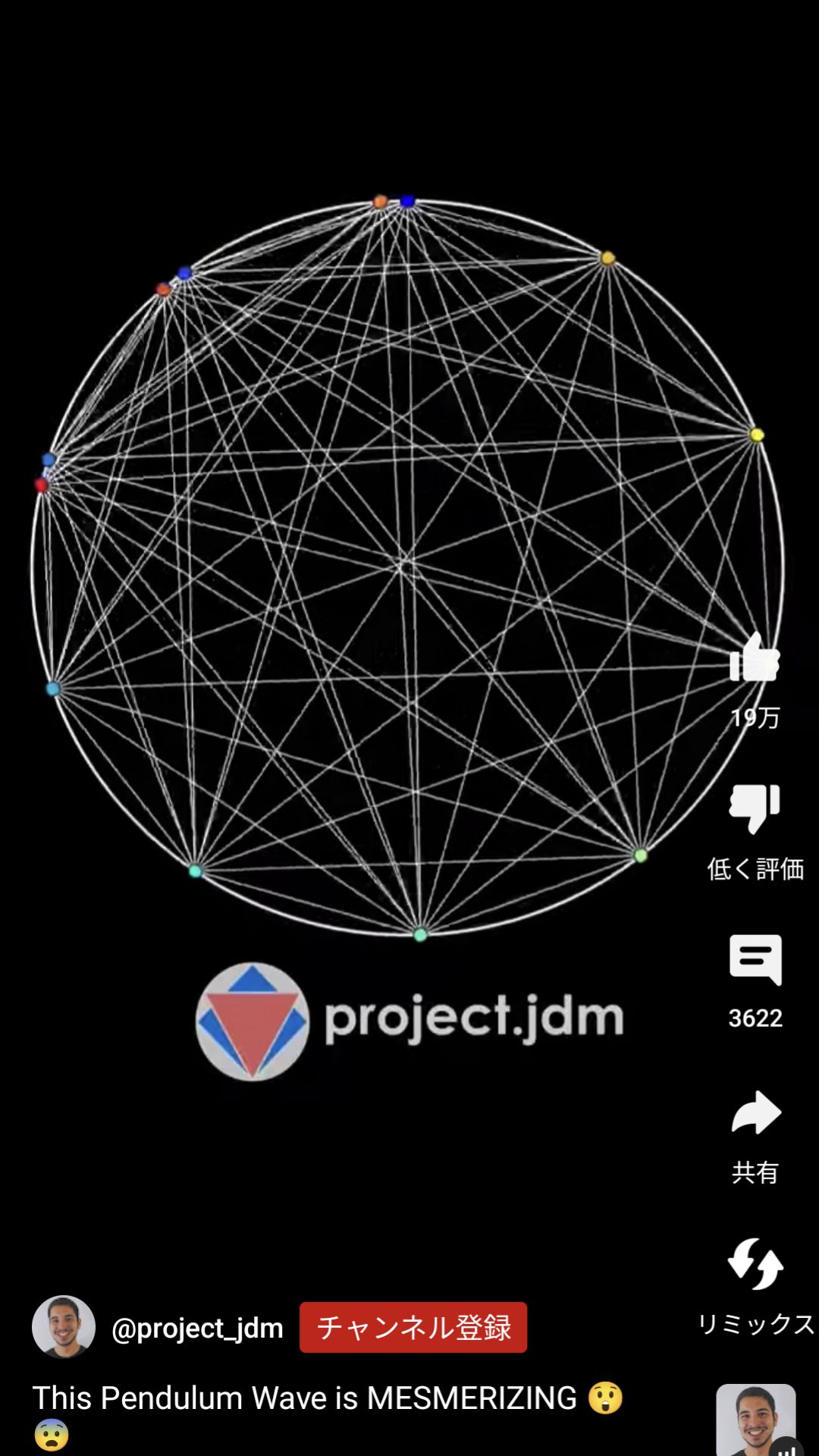The image size is (819, 1456).
Task: Subscribe to the project_jdm channel
Action: pyautogui.click(x=413, y=1328)
